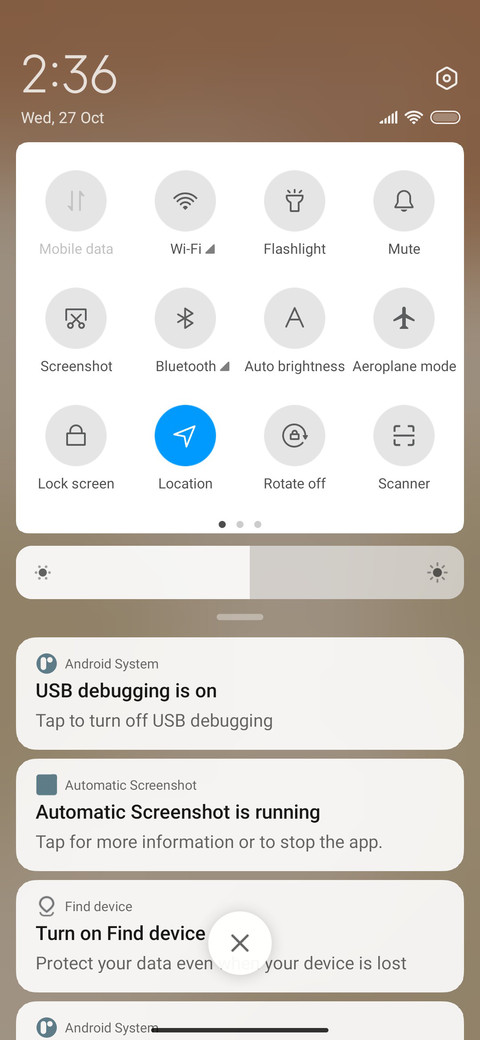The height and width of the screenshot is (1040, 480).
Task: Enable Auto brightness
Action: coord(294,318)
